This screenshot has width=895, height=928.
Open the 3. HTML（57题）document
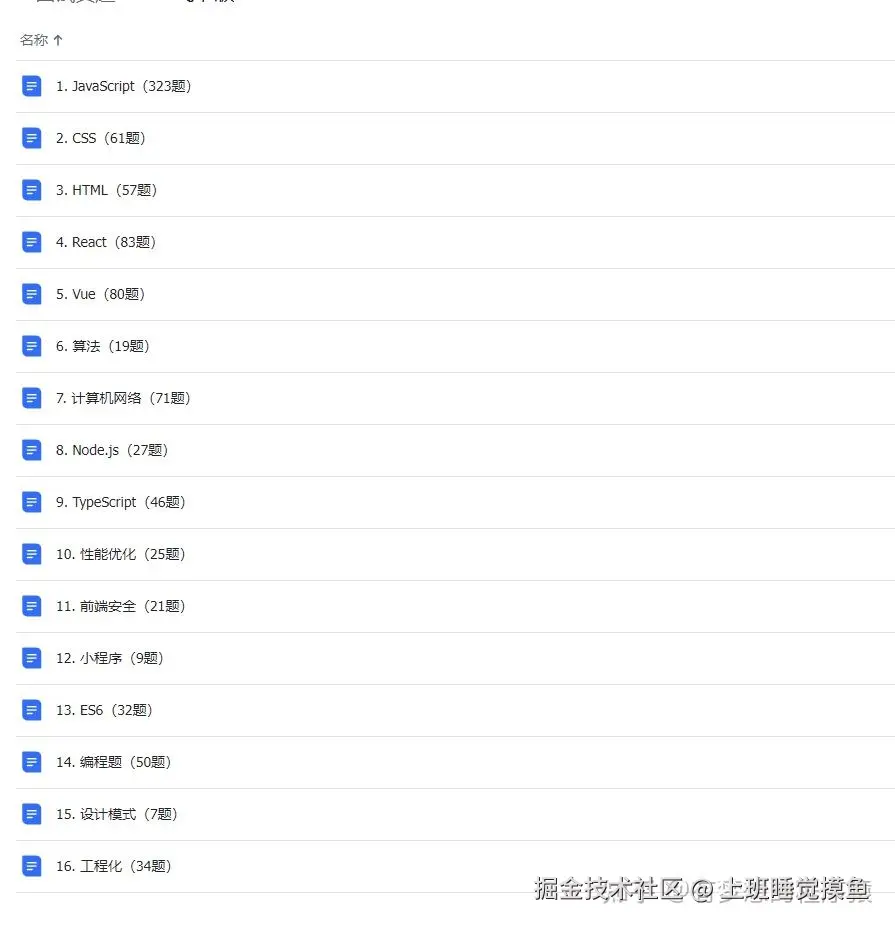[x=106, y=190]
